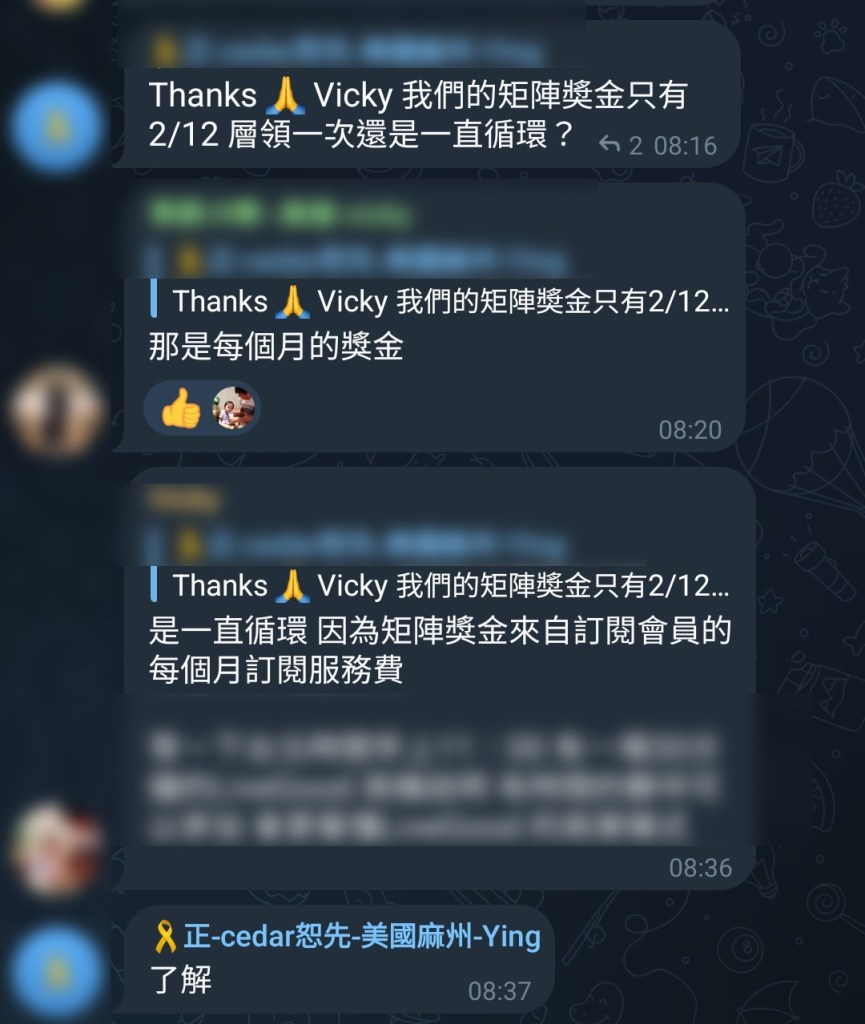Open quoted reply above 是一直循環 message

click(440, 585)
